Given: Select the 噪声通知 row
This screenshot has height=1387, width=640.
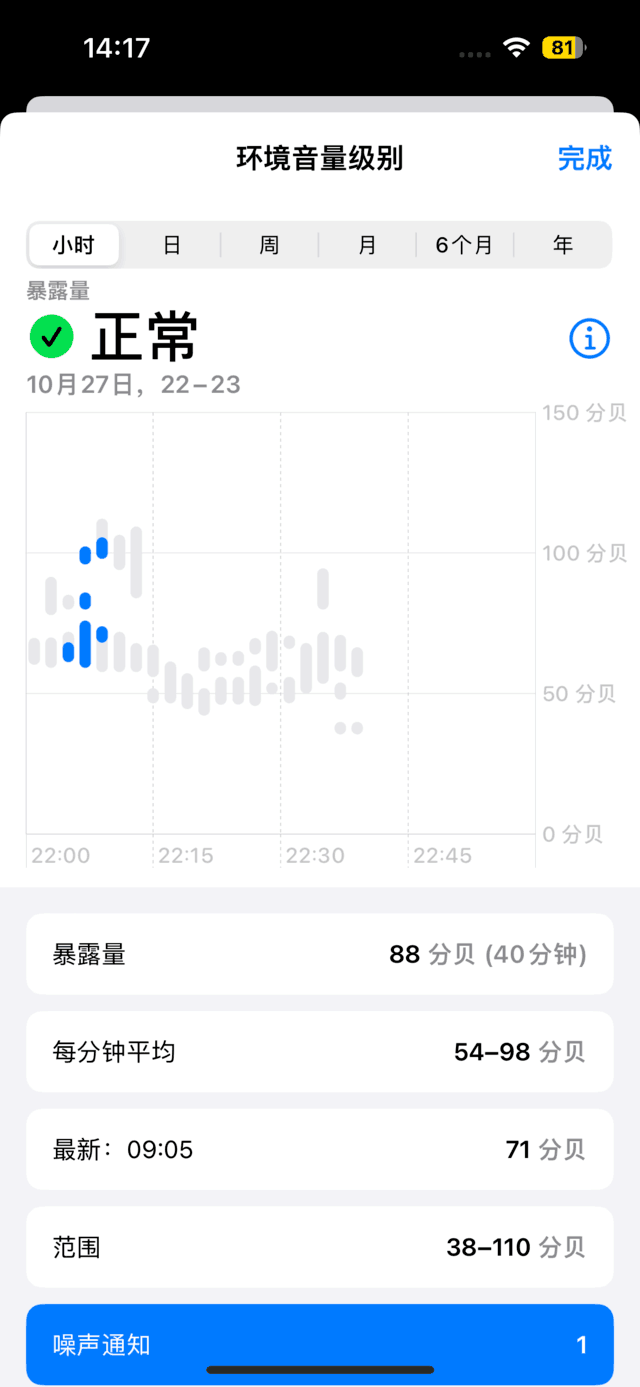Looking at the screenshot, I should pyautogui.click(x=319, y=1344).
